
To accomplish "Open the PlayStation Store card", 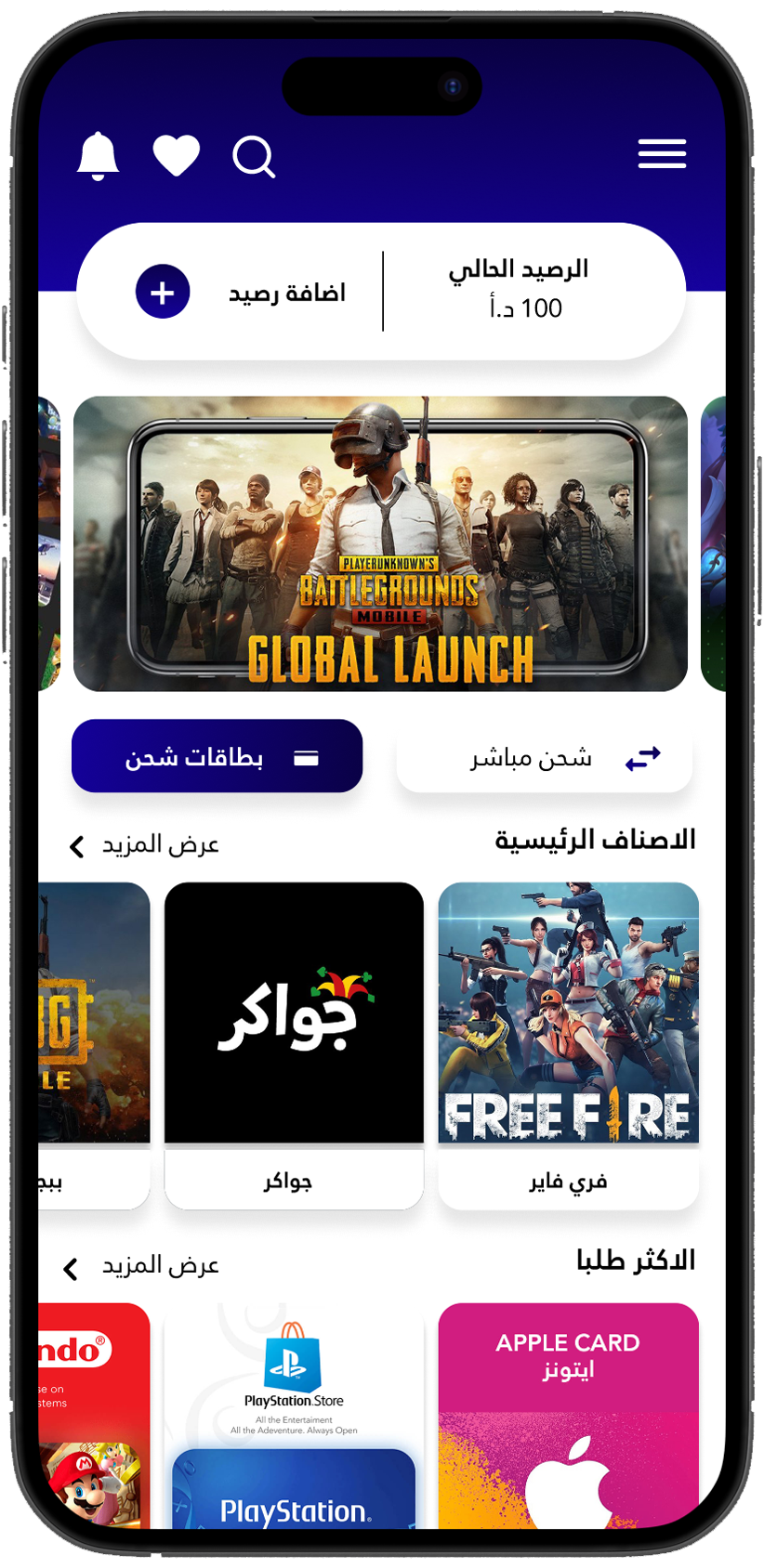I will tap(294, 1414).
